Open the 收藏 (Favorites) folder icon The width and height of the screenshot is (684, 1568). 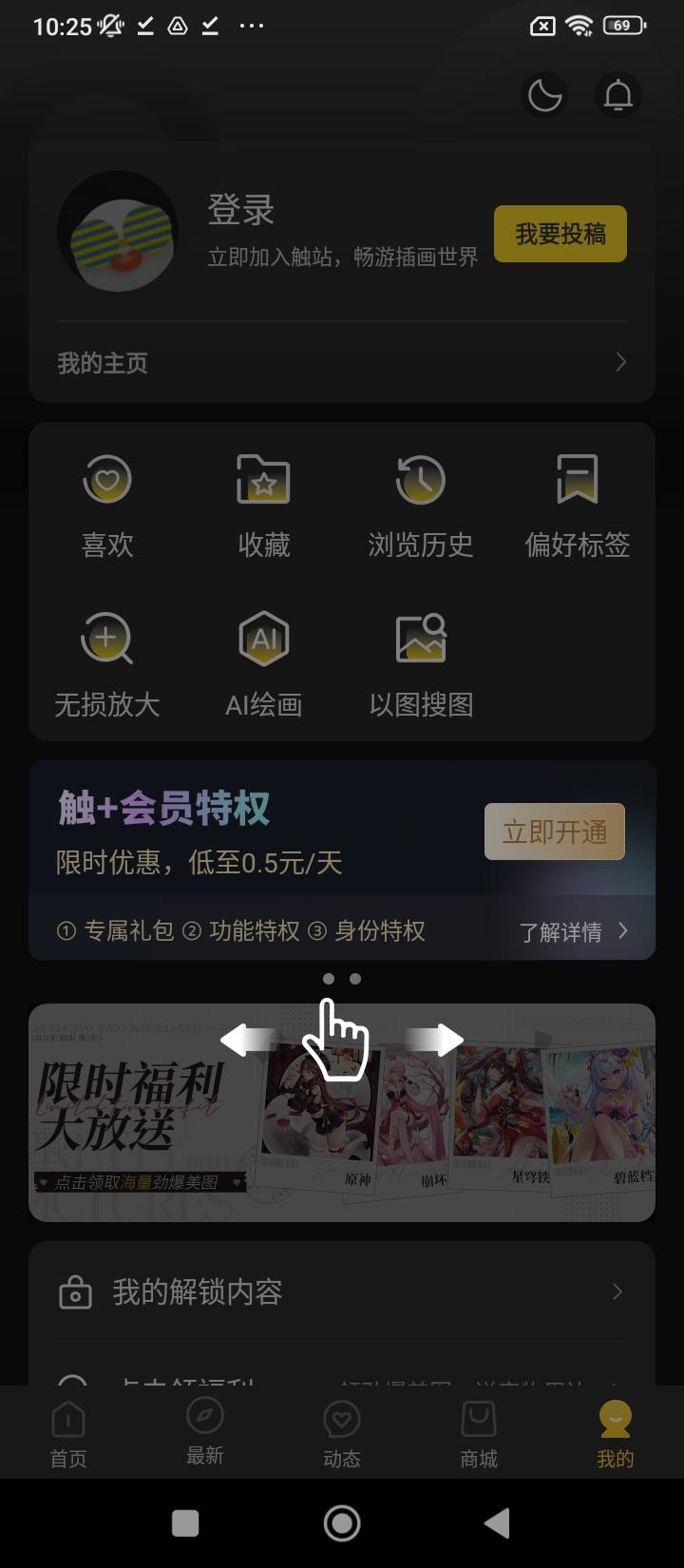[263, 504]
